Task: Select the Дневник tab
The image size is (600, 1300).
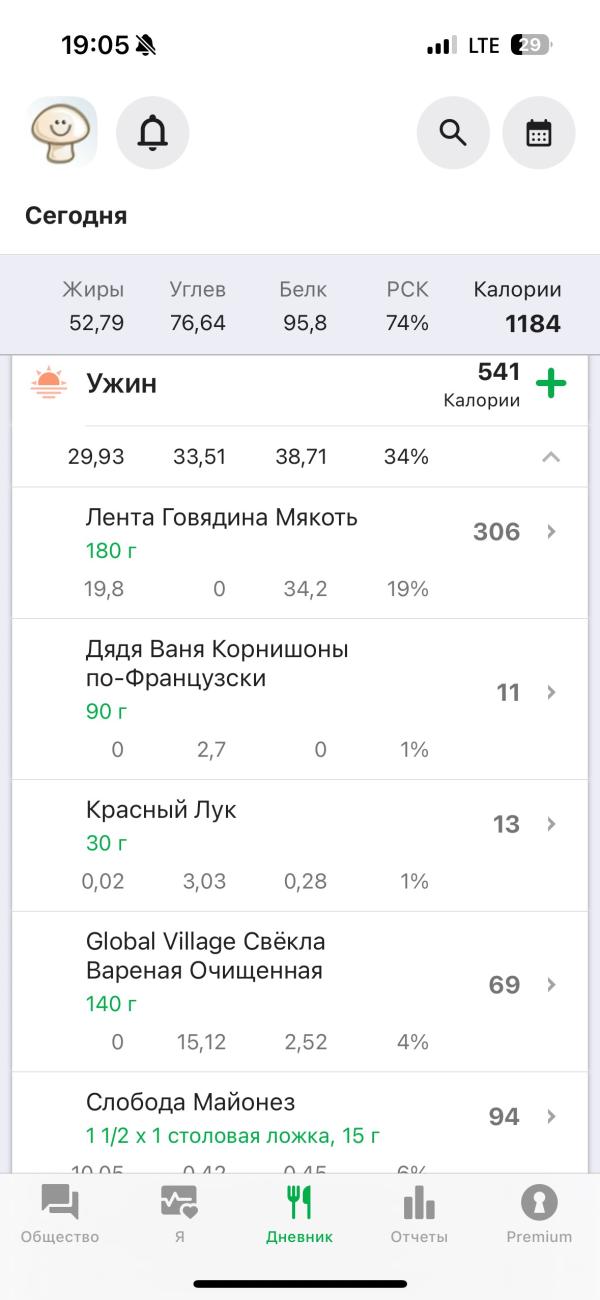Action: (x=299, y=1213)
